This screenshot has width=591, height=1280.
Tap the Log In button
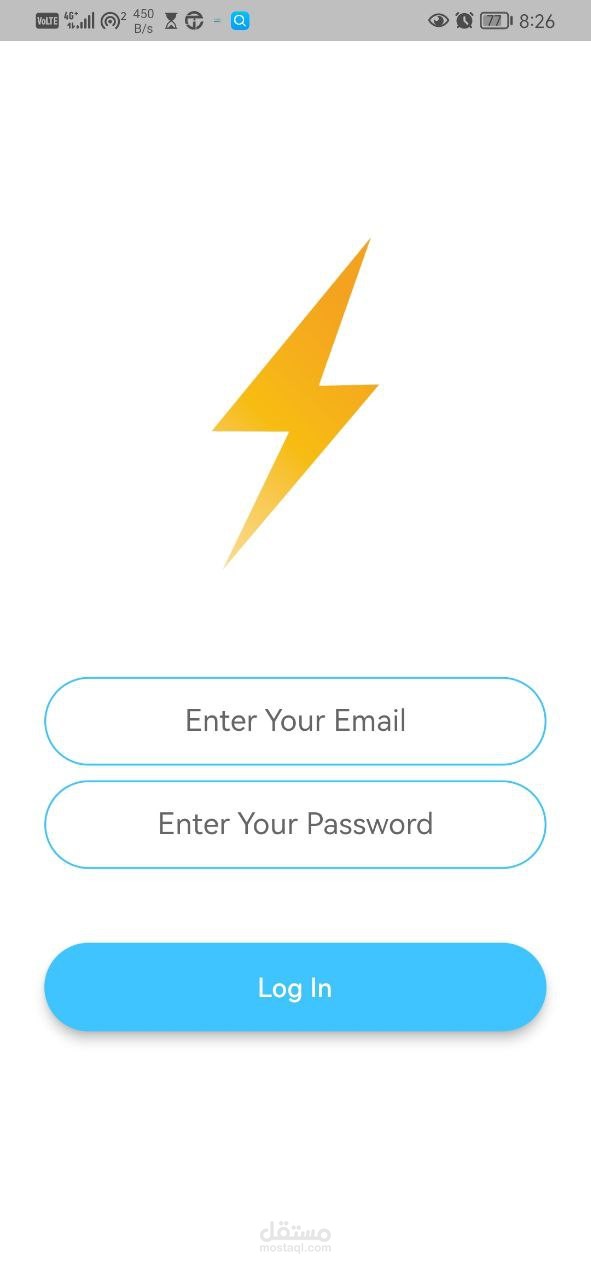295,987
